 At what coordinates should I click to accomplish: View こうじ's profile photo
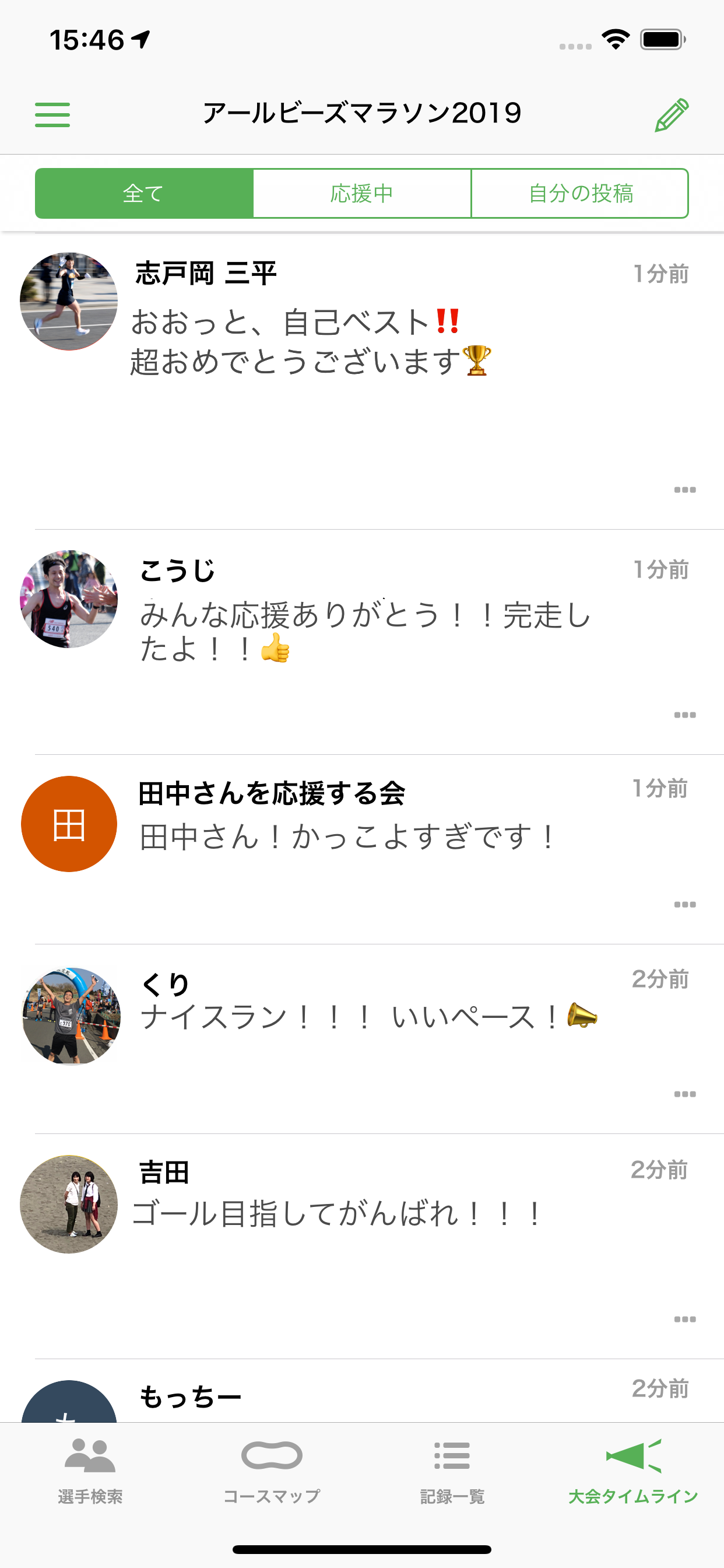coord(69,599)
